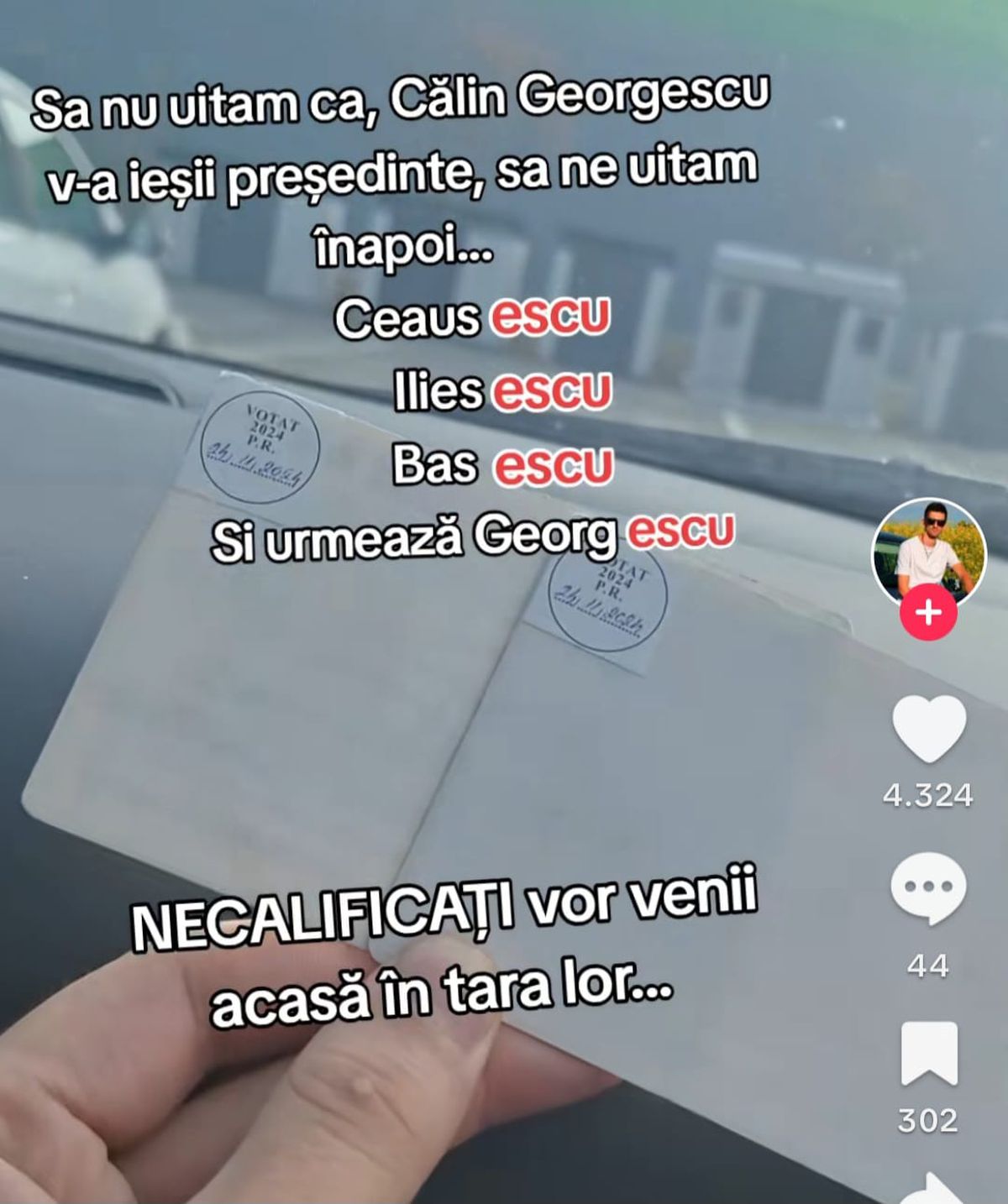Tap the video to pause playback

click(x=420, y=756)
